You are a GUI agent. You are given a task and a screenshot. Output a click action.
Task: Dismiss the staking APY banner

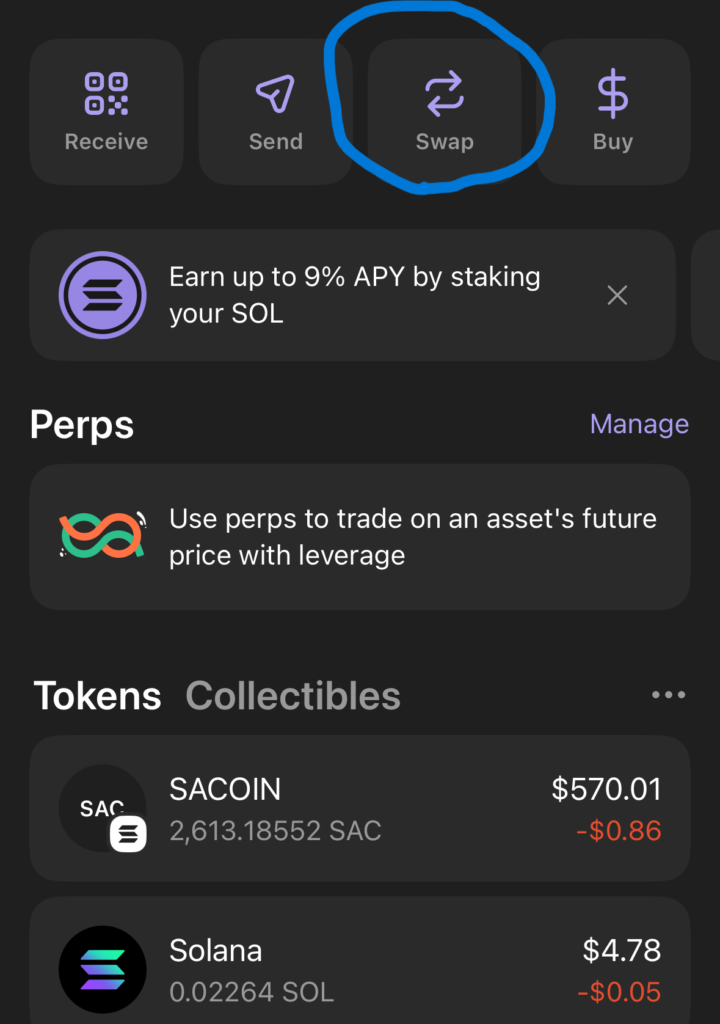[618, 295]
